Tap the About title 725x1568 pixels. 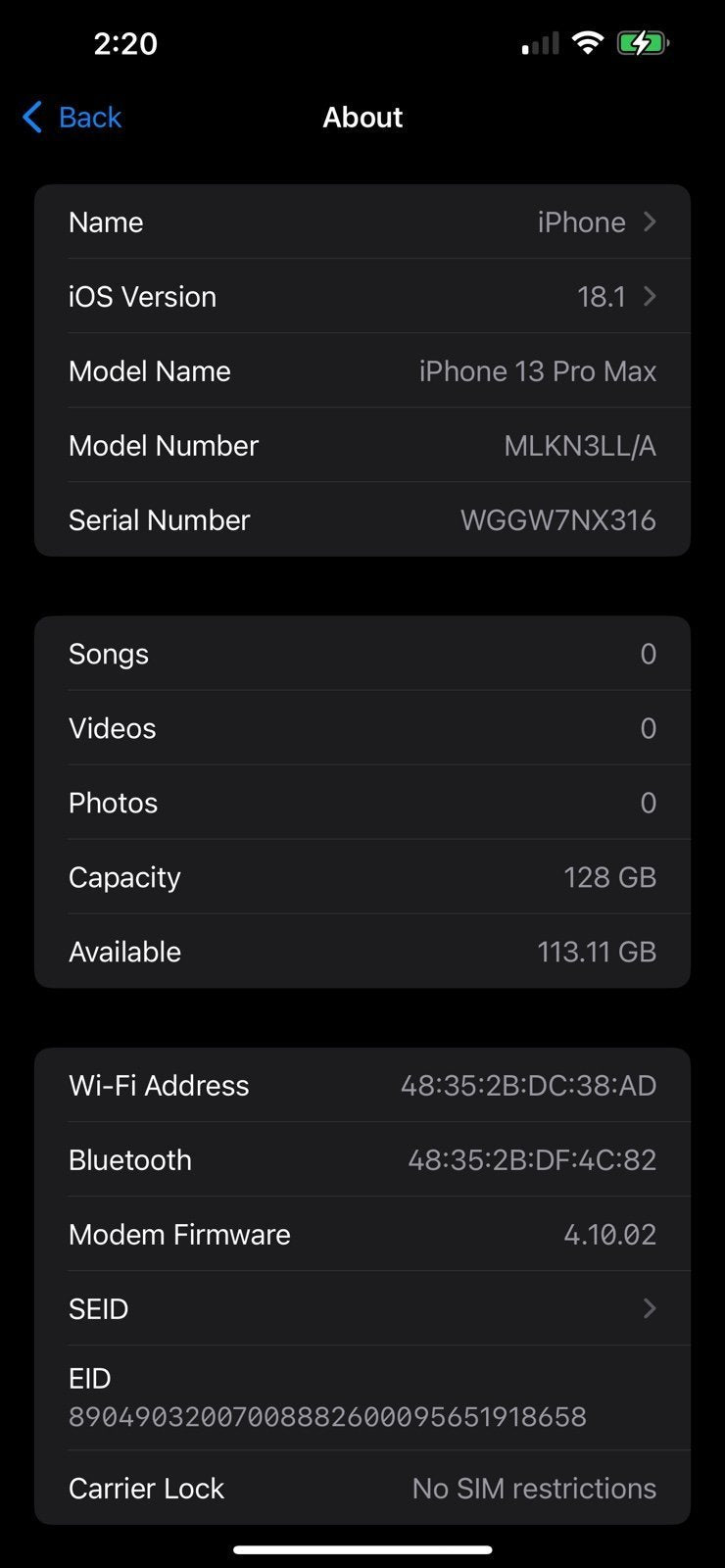point(362,117)
